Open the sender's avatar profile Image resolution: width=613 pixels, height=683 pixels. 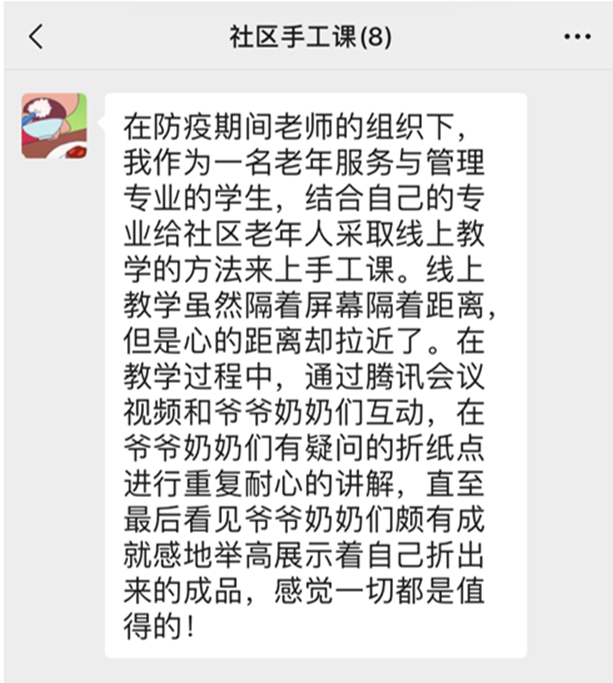(x=54, y=125)
